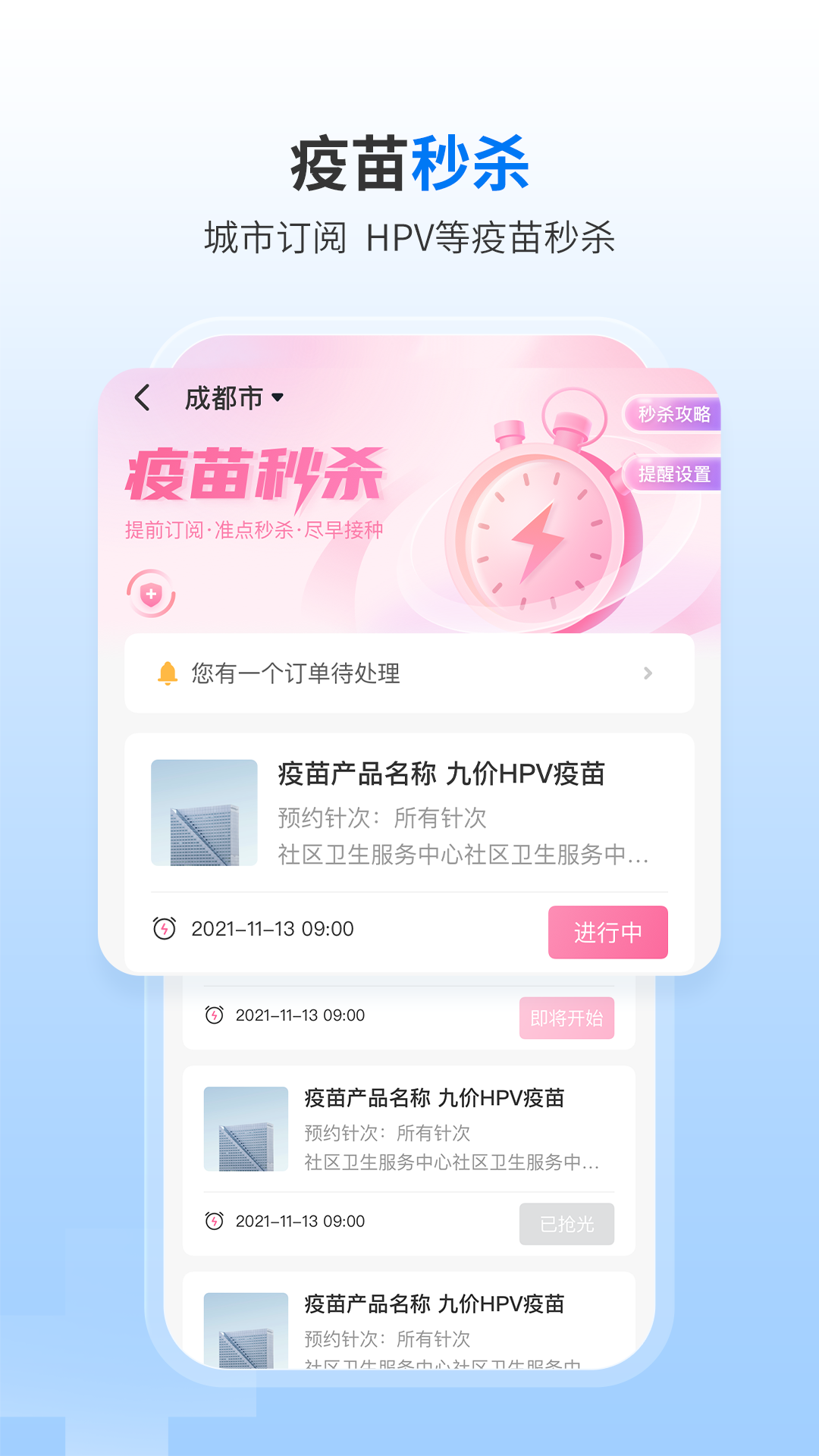
Task: Click the timer icon beside the sold-out listing
Action: pyautogui.click(x=213, y=1221)
